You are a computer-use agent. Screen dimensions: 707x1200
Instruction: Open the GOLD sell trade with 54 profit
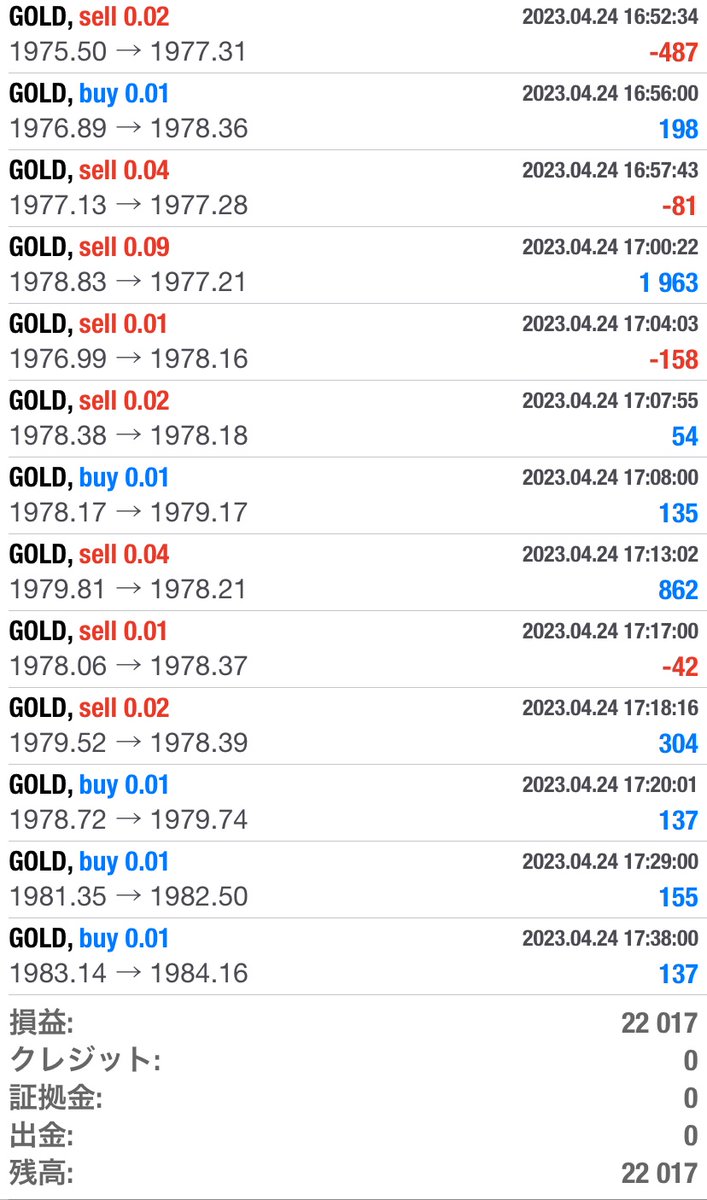coord(353,419)
